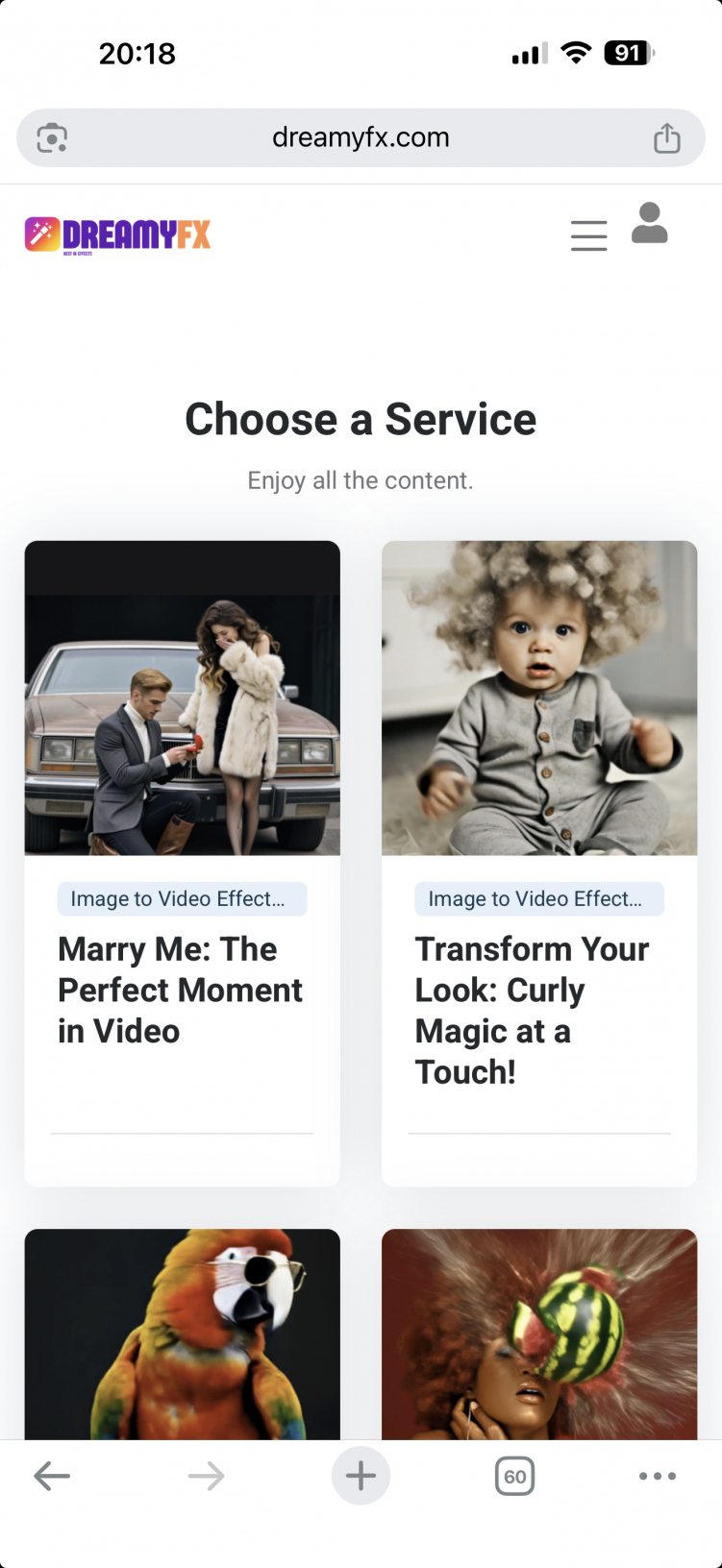Open the hamburger navigation menu
The width and height of the screenshot is (722, 1568).
point(588,235)
